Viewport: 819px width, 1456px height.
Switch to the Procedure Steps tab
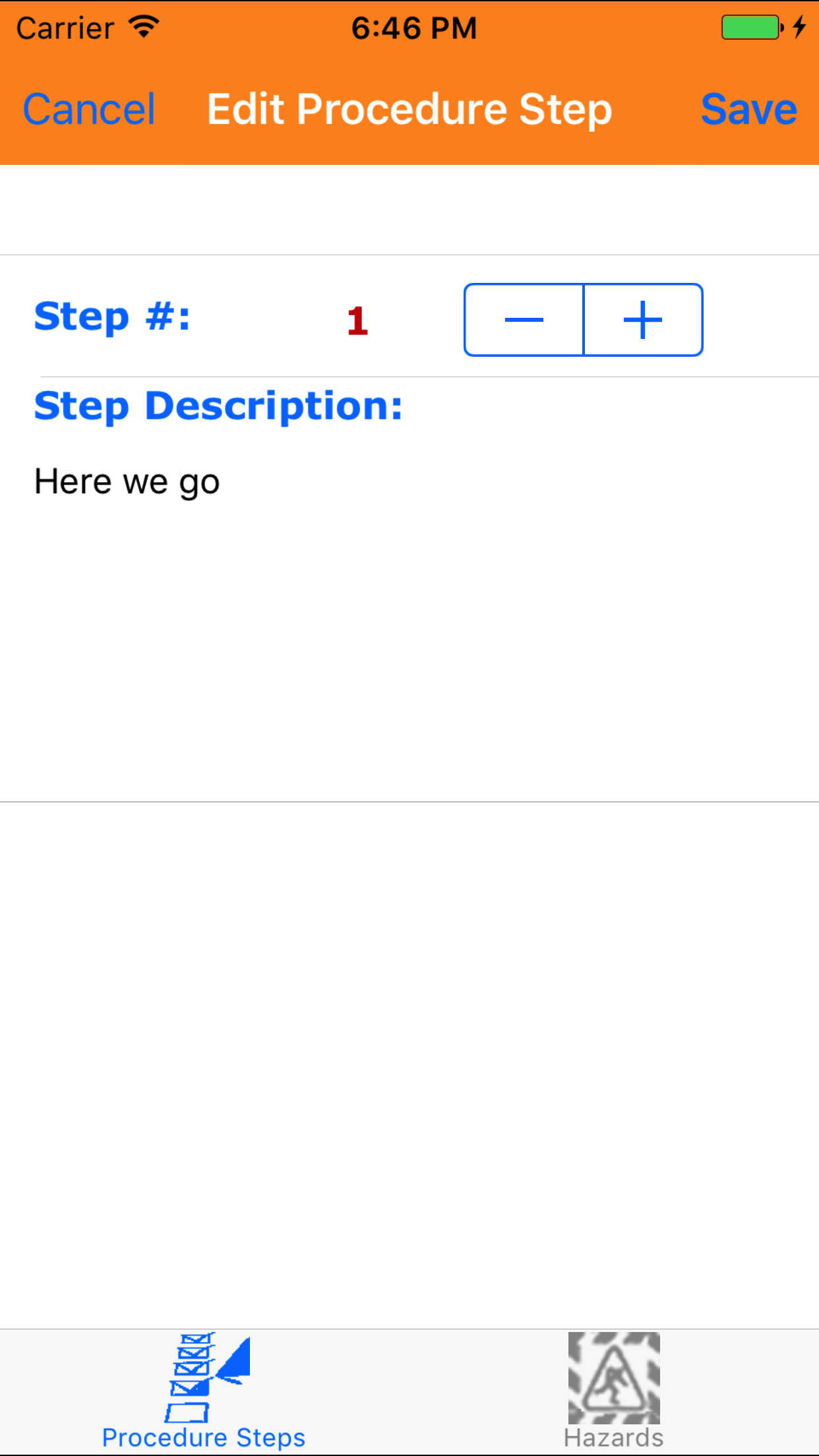point(204,1393)
